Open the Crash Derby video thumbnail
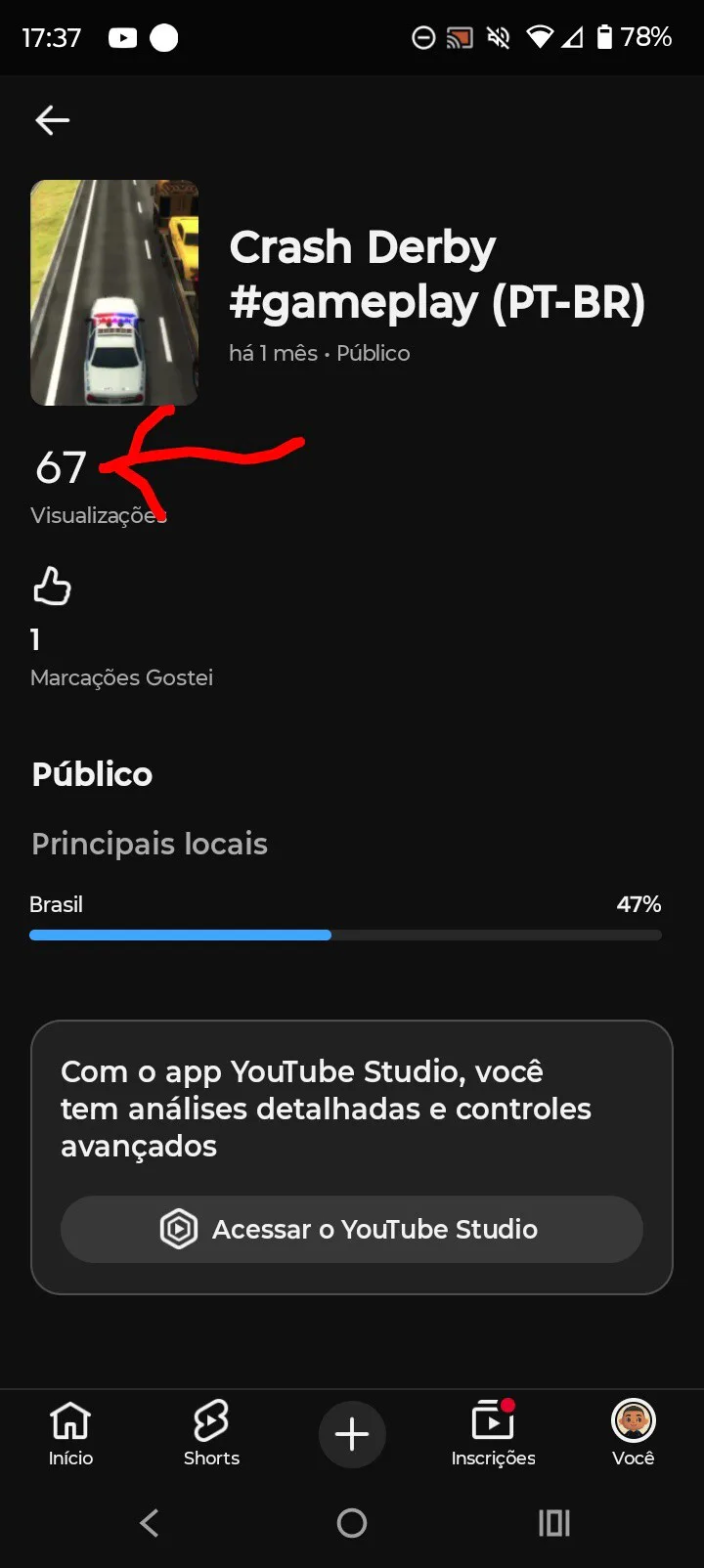The height and width of the screenshot is (1568, 704). pos(114,292)
